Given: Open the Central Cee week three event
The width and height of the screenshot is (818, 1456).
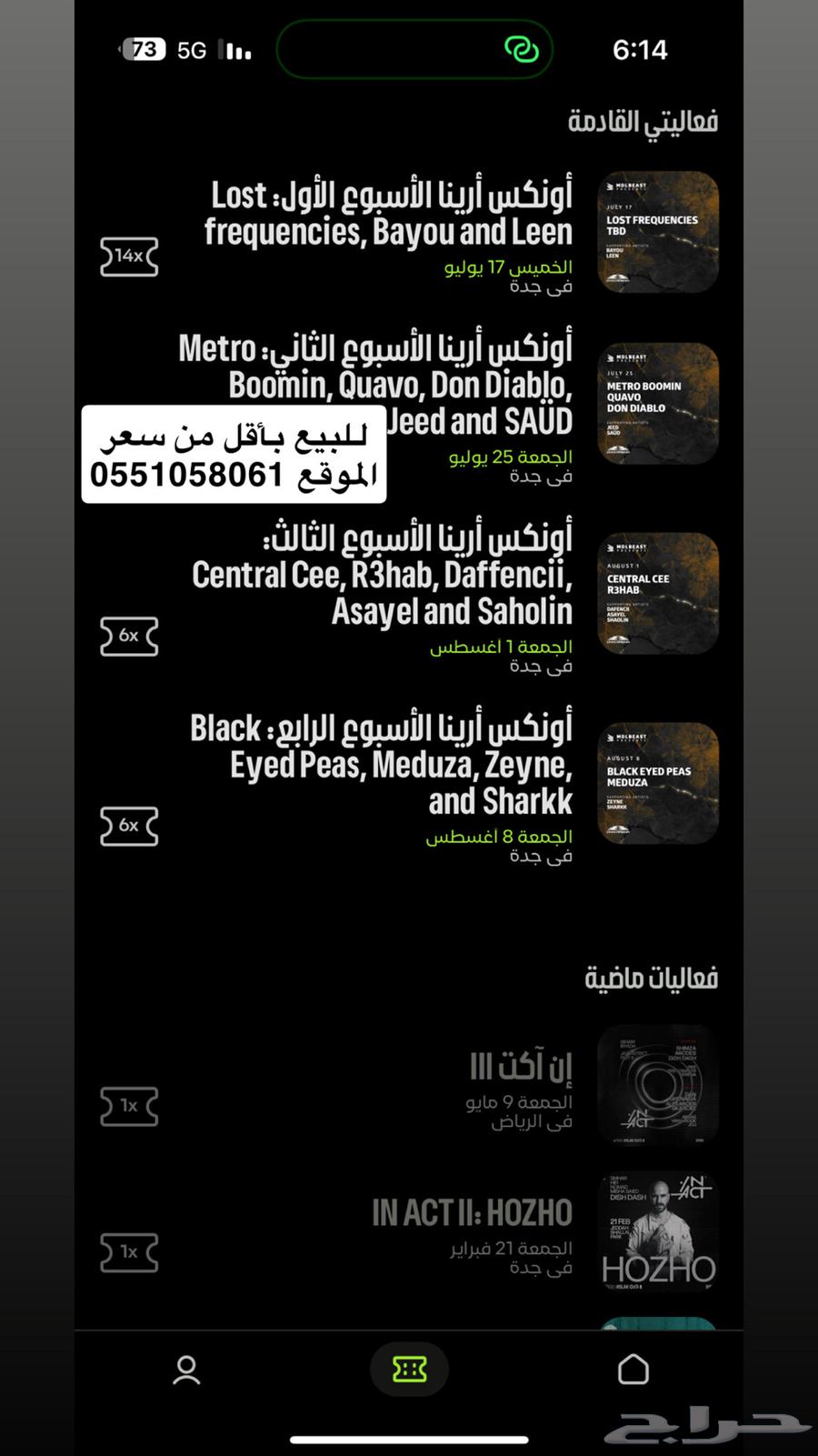Looking at the screenshot, I should (x=382, y=575).
